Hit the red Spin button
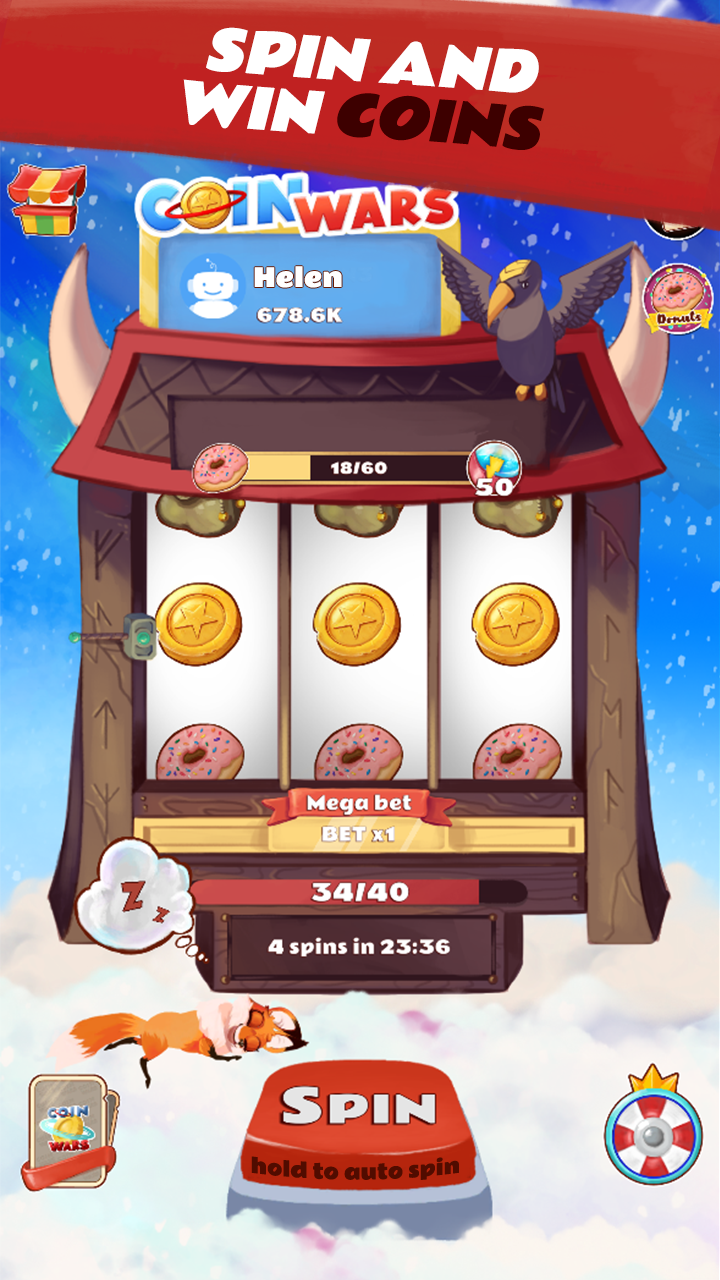This screenshot has width=720, height=1280. (x=358, y=1126)
